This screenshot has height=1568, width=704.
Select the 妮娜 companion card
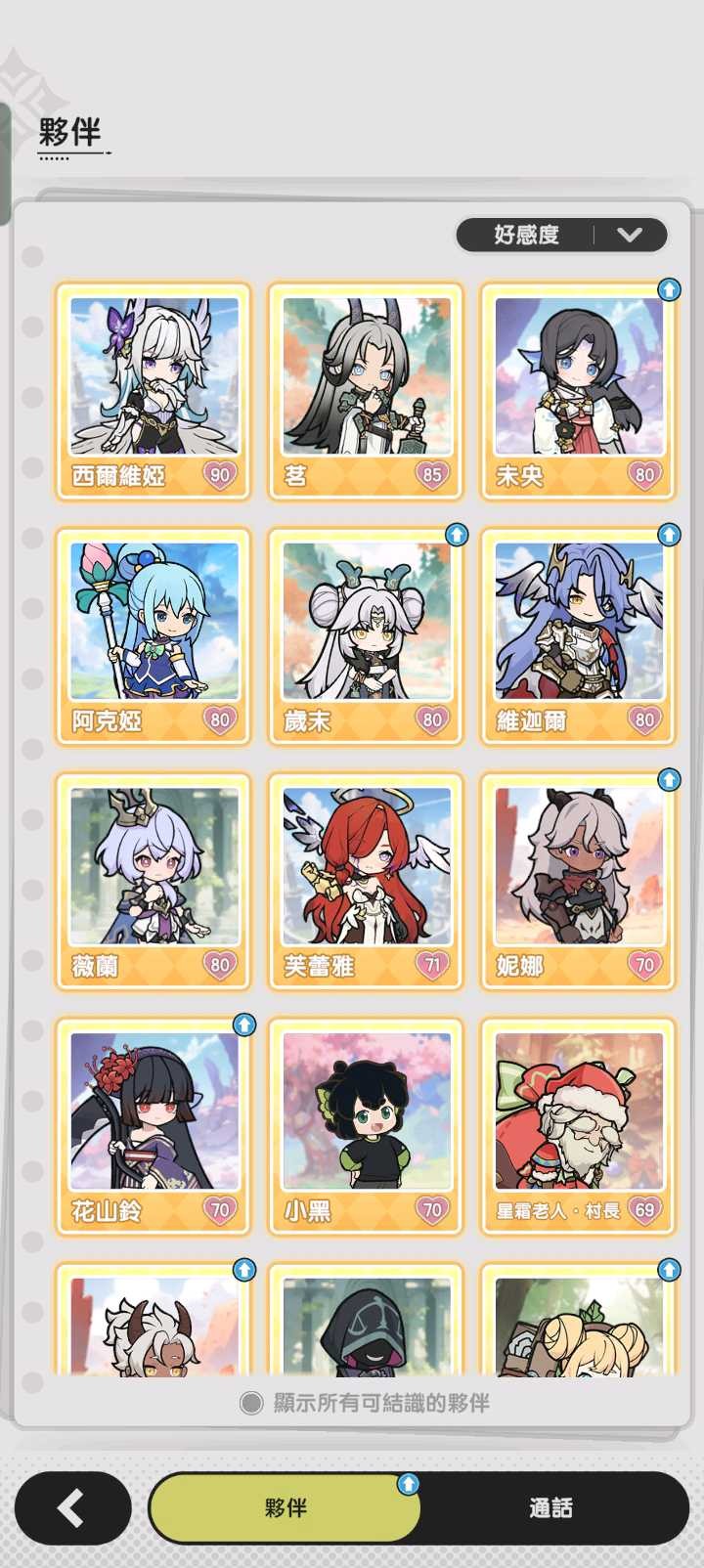578,882
